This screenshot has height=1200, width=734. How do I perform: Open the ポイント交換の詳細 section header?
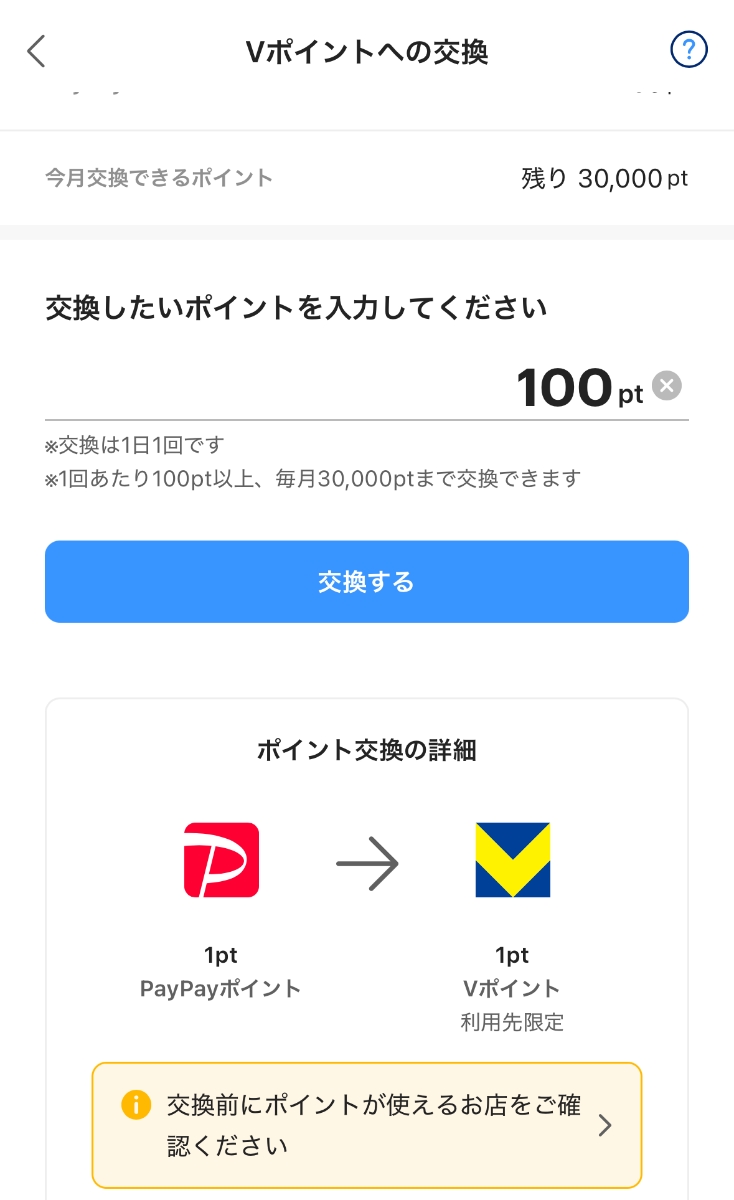pos(367,750)
